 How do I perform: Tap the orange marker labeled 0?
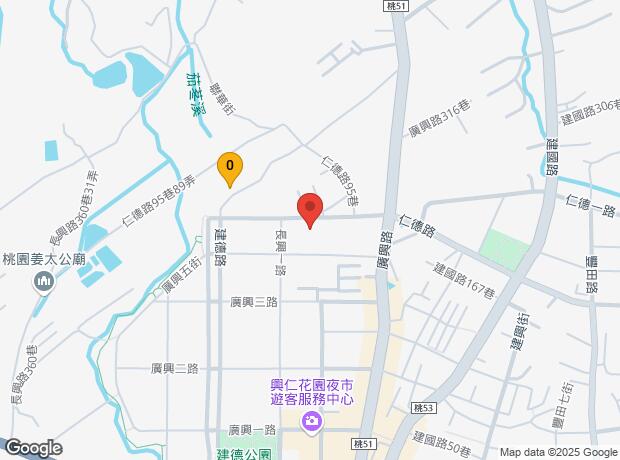point(230,167)
